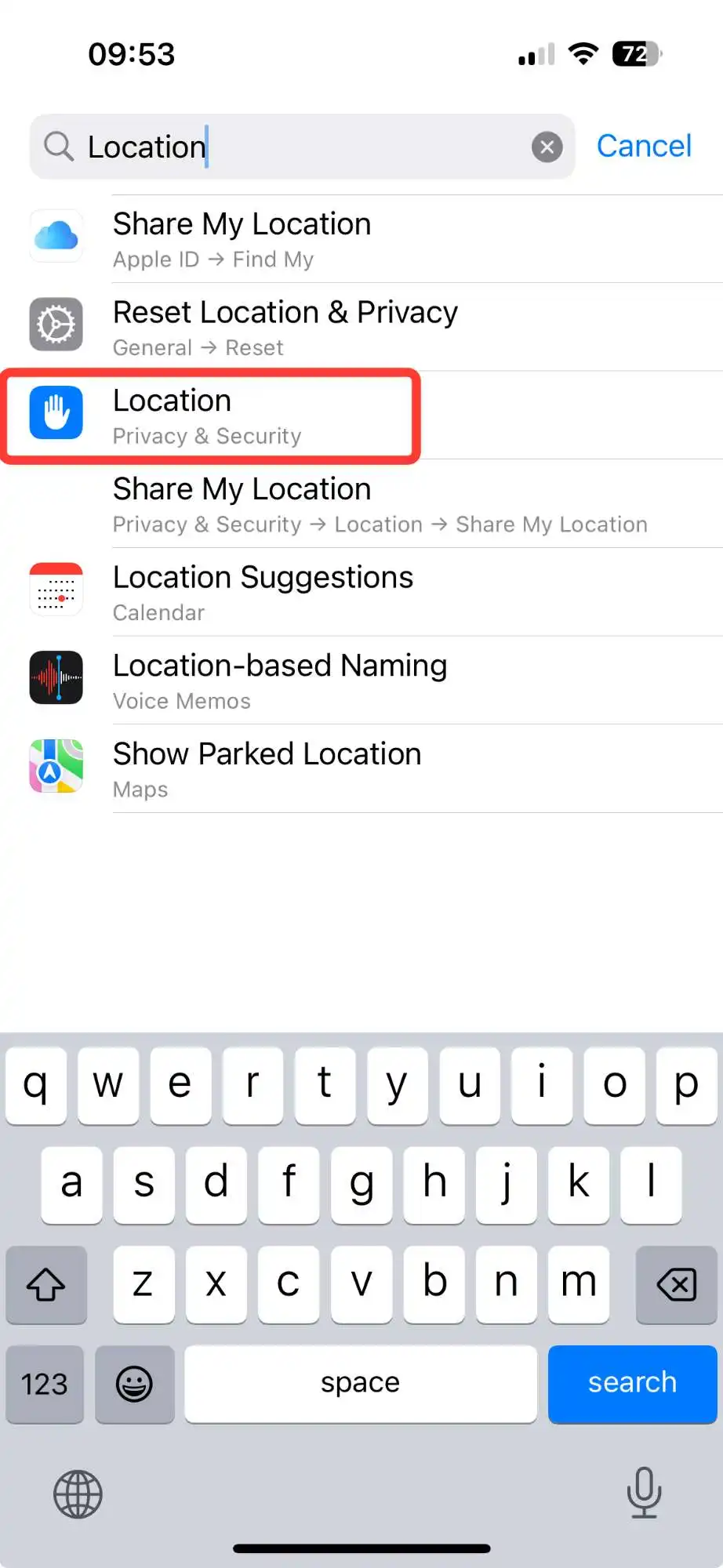Clear the search text field
Viewport: 723px width, 1568px height.
(x=547, y=147)
